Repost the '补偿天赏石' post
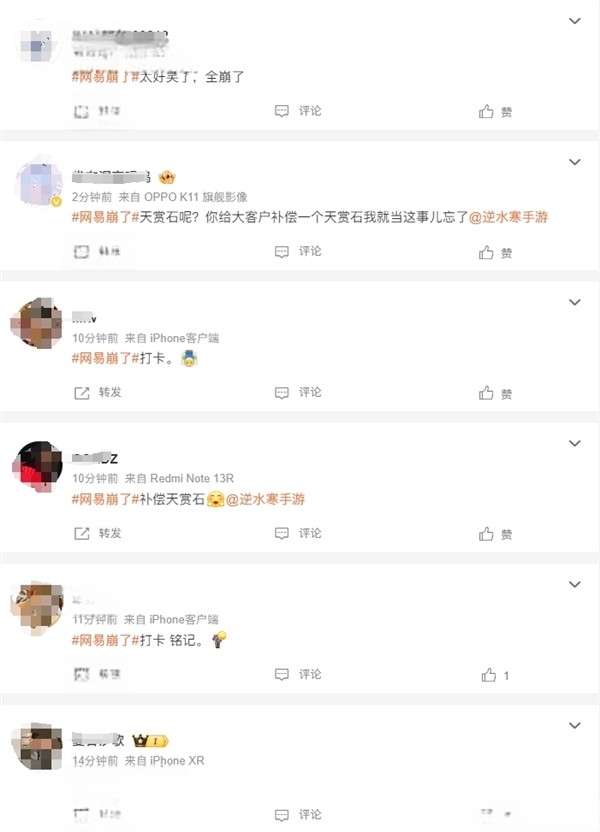 (98, 534)
